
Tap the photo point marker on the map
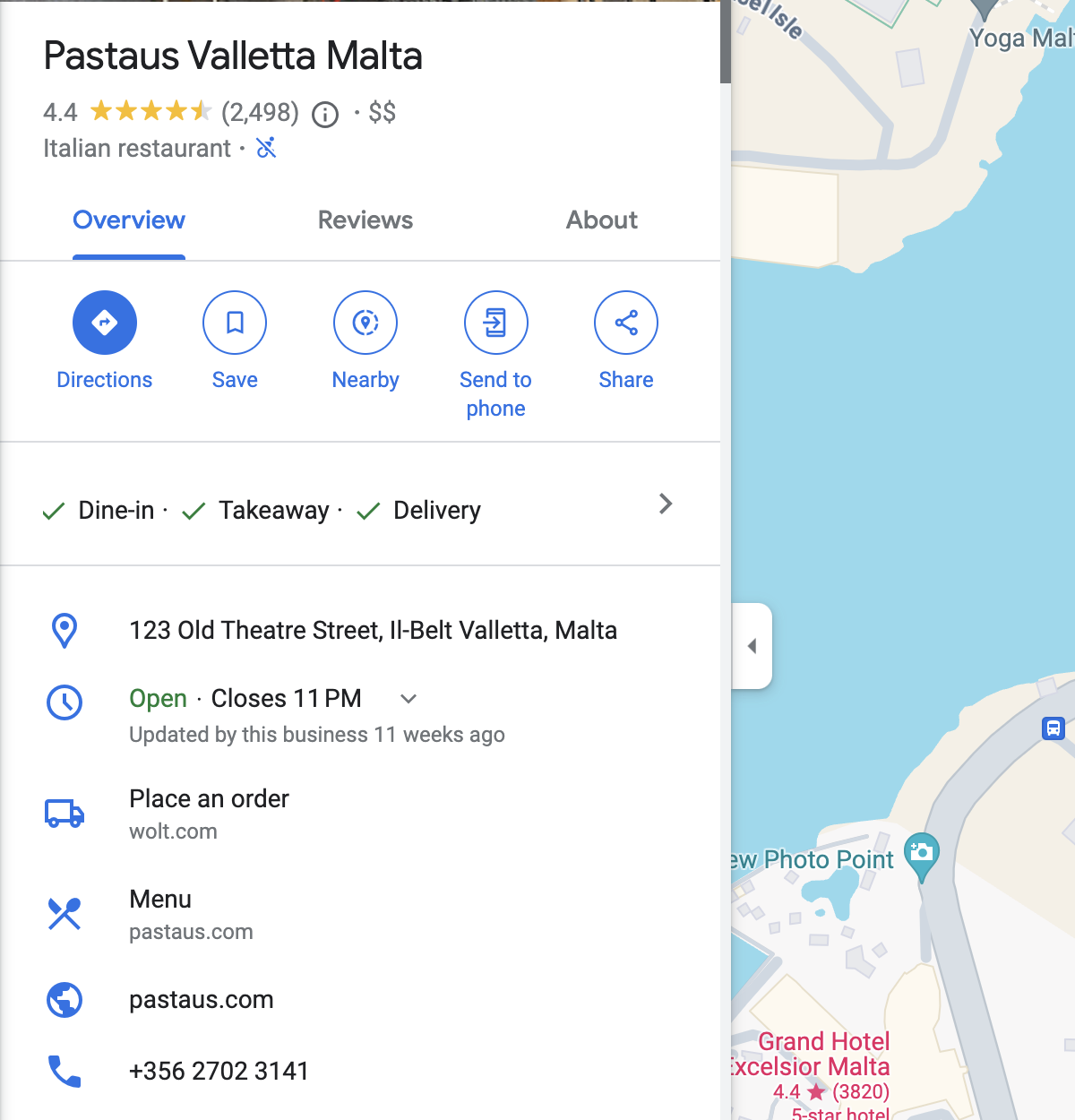(921, 853)
